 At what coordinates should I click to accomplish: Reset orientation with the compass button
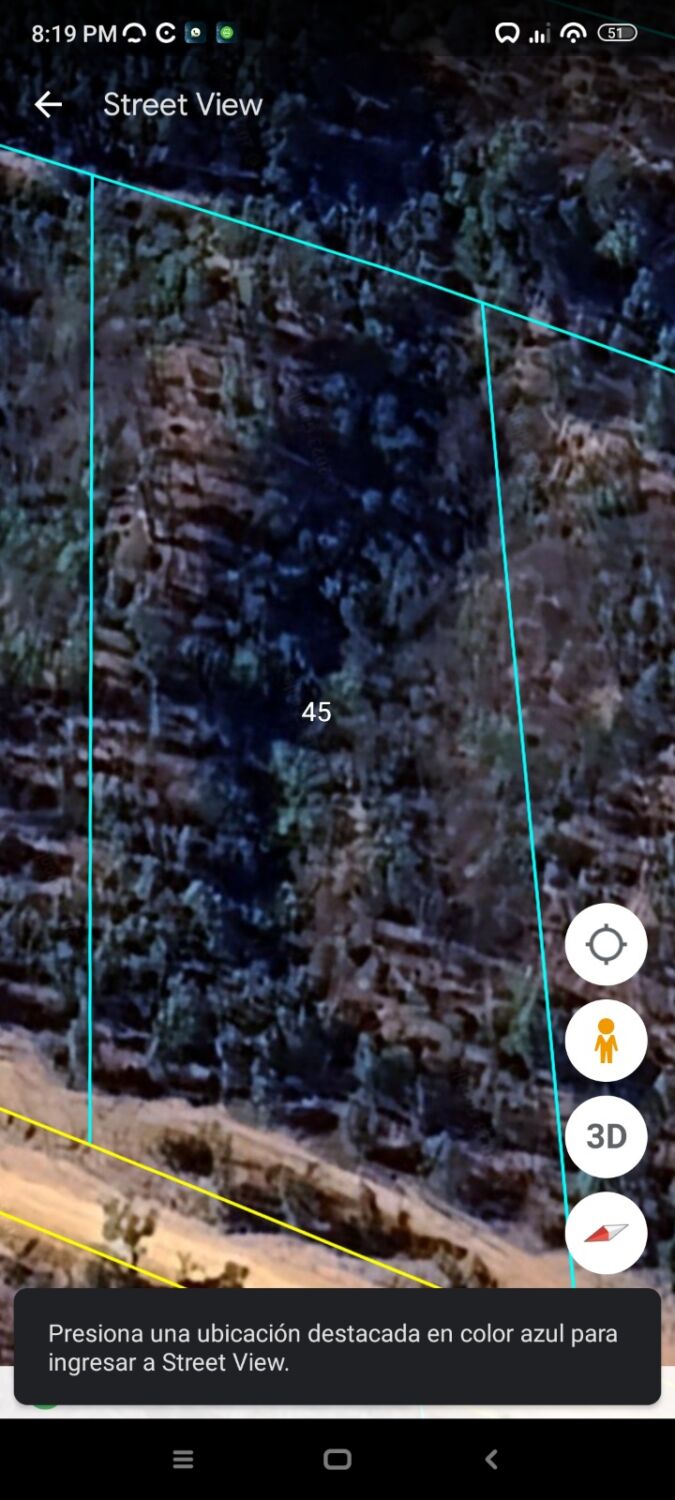pos(606,1232)
